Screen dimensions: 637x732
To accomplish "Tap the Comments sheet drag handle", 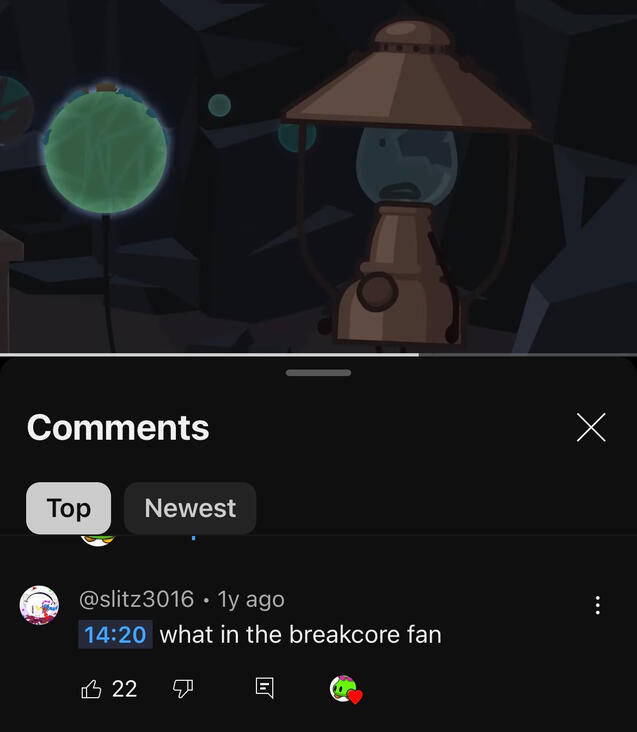I will (x=318, y=373).
